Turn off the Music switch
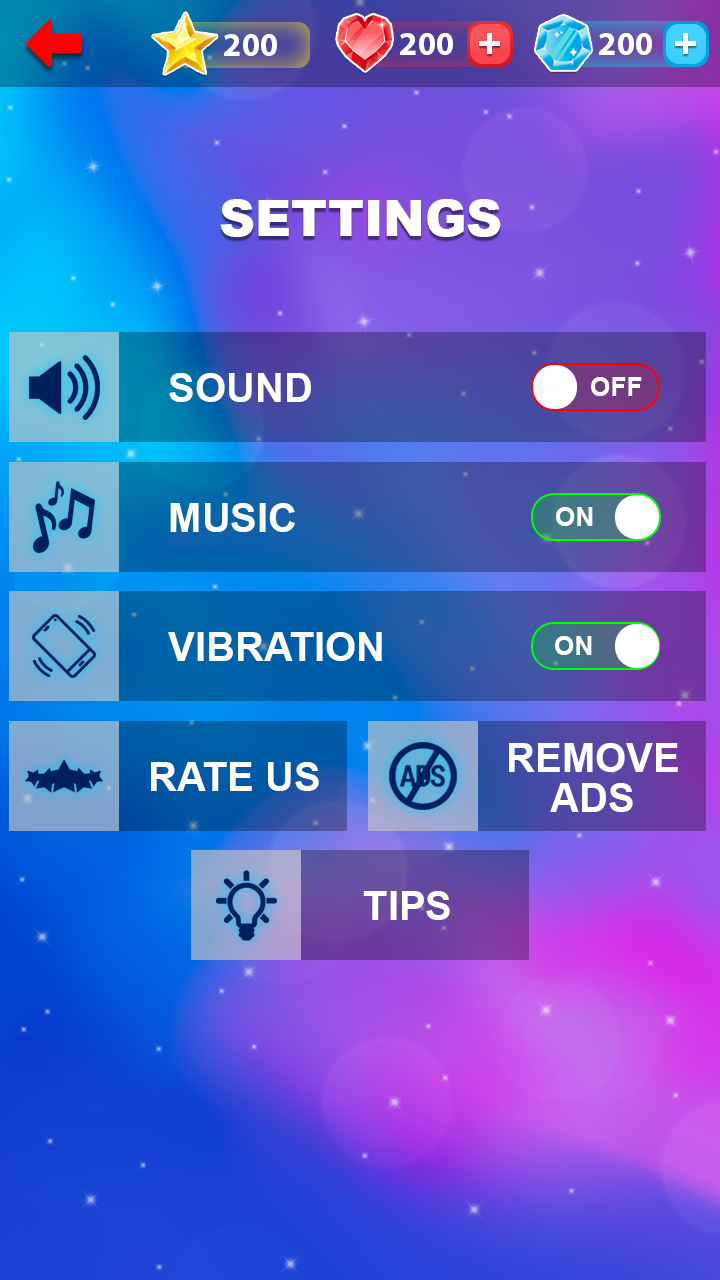 [x=596, y=517]
